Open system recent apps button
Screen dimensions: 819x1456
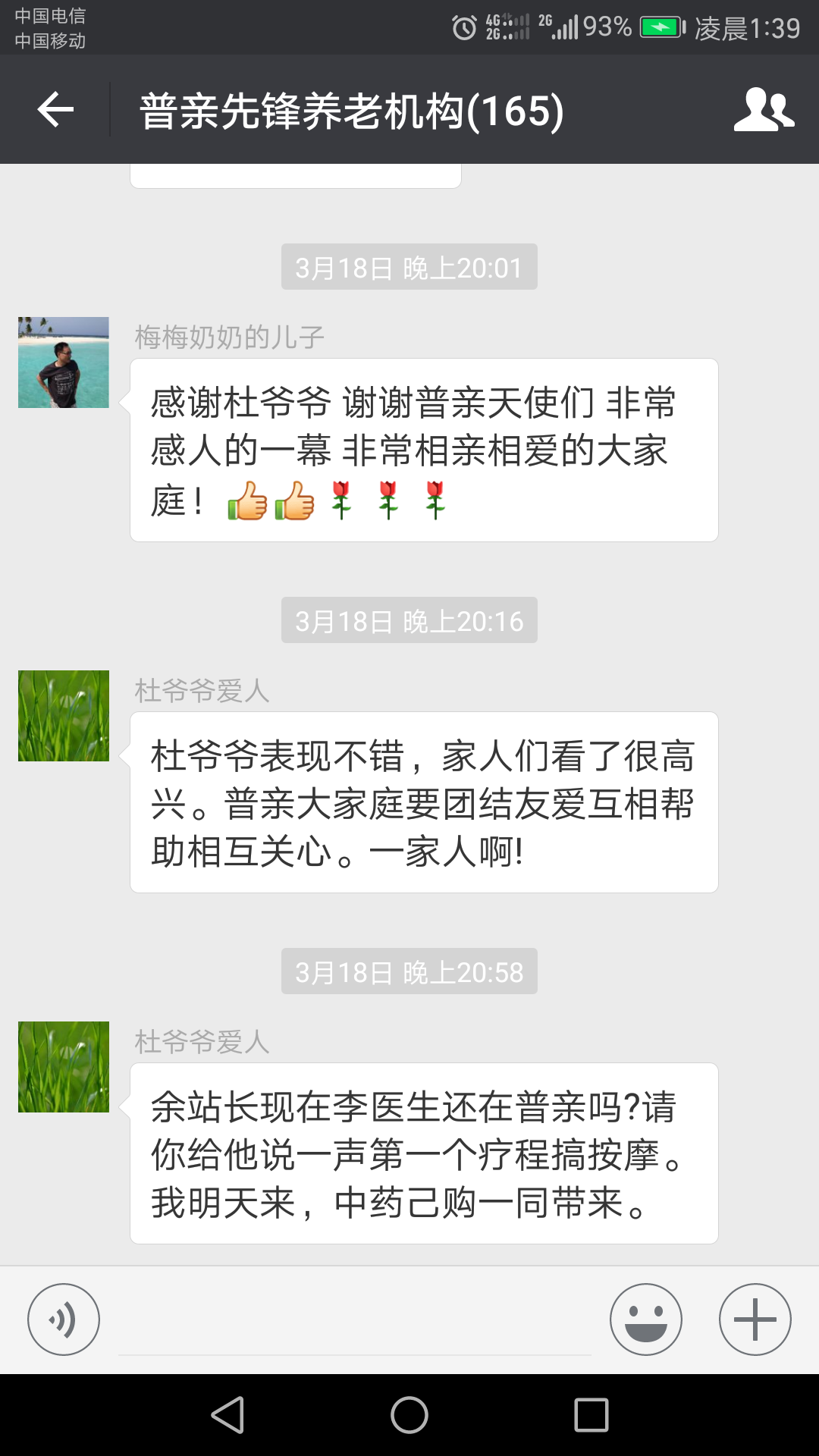[x=591, y=1415]
